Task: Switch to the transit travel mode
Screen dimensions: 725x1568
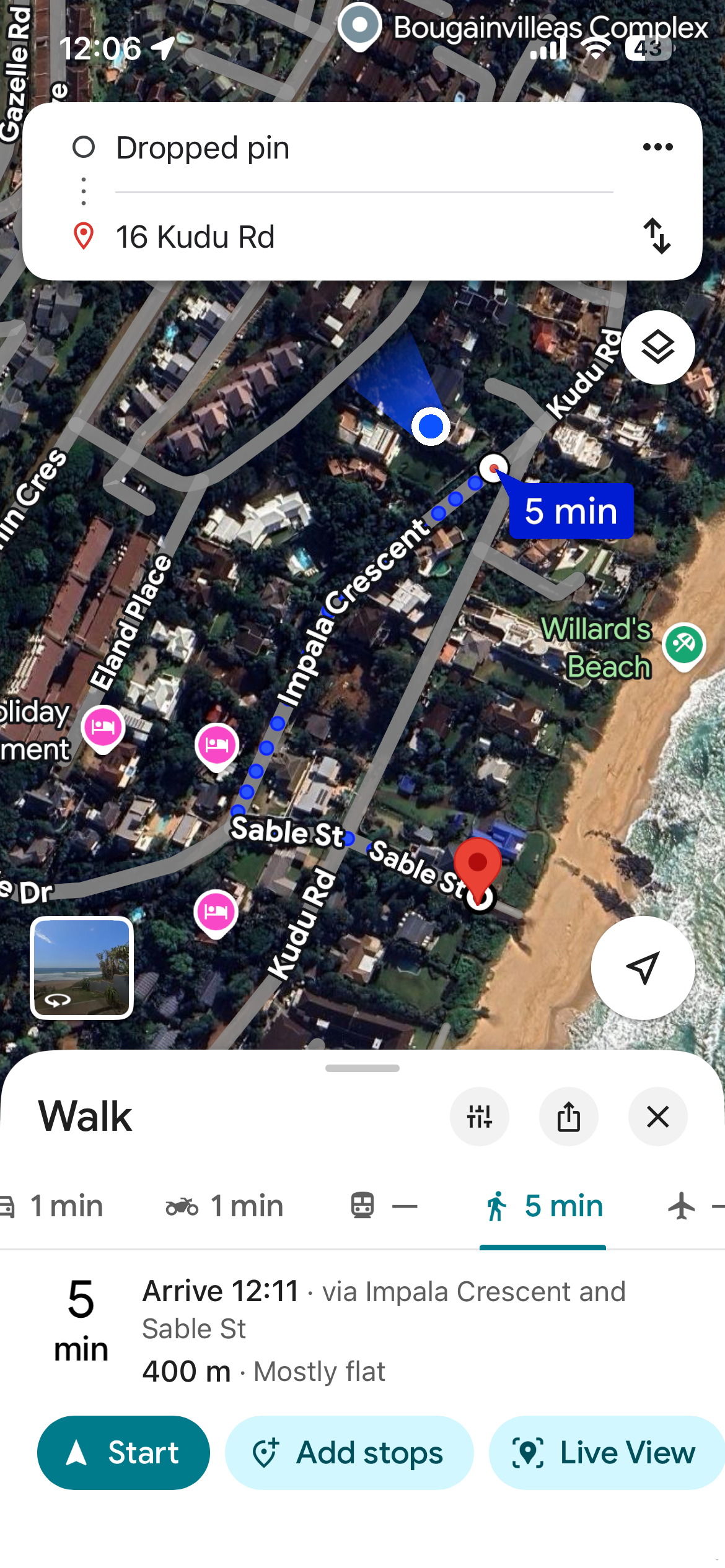Action: tap(383, 1206)
